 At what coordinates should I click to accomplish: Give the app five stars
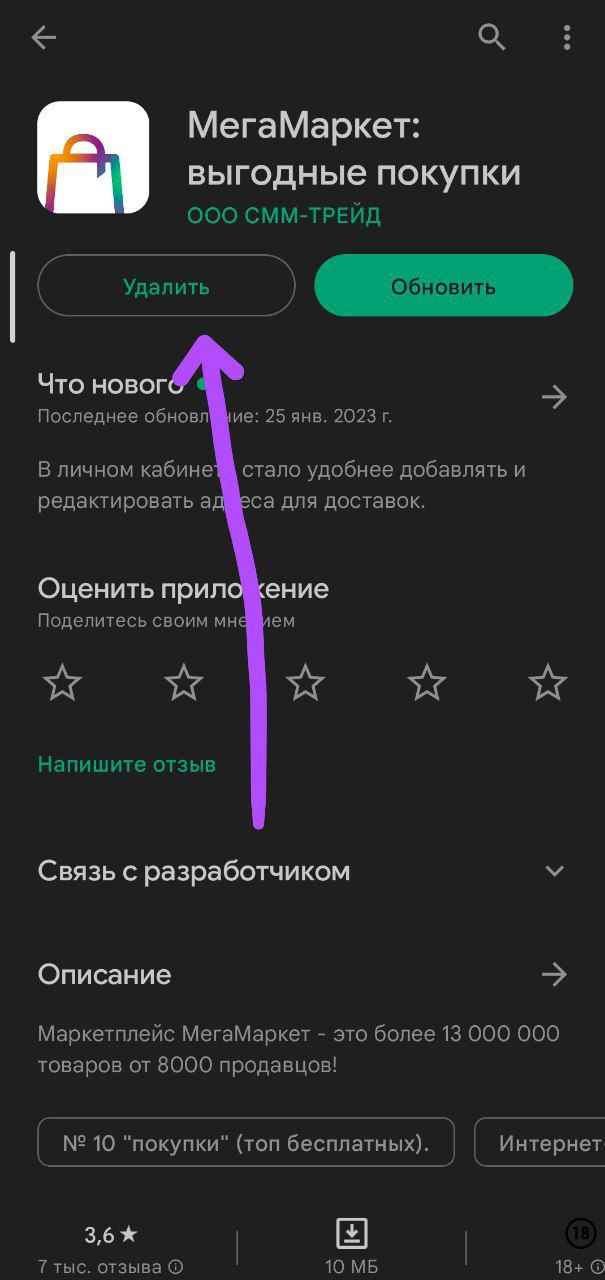[547, 685]
